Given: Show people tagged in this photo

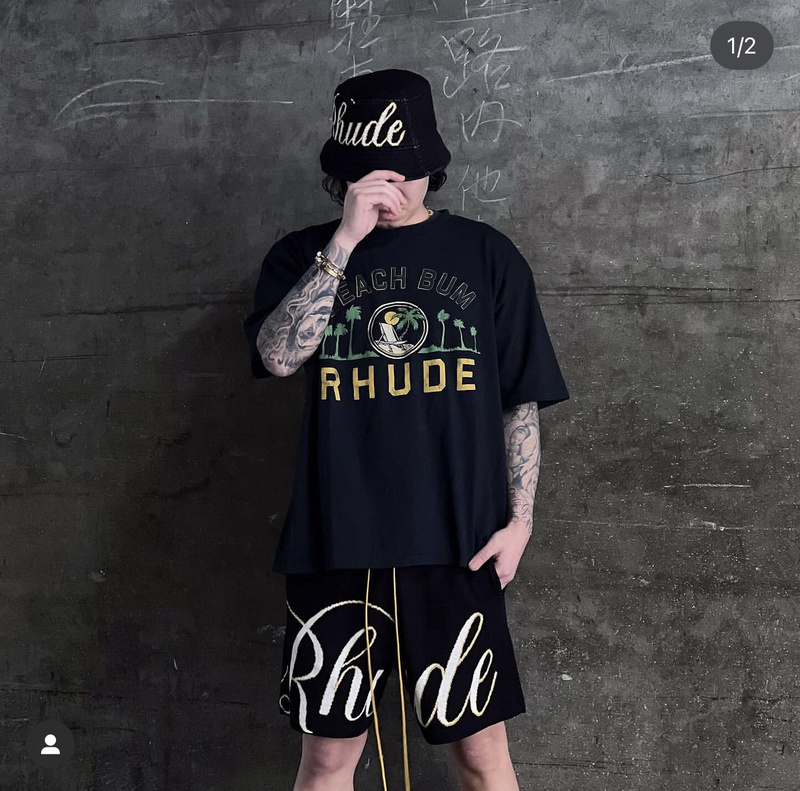Looking at the screenshot, I should coord(50,744).
